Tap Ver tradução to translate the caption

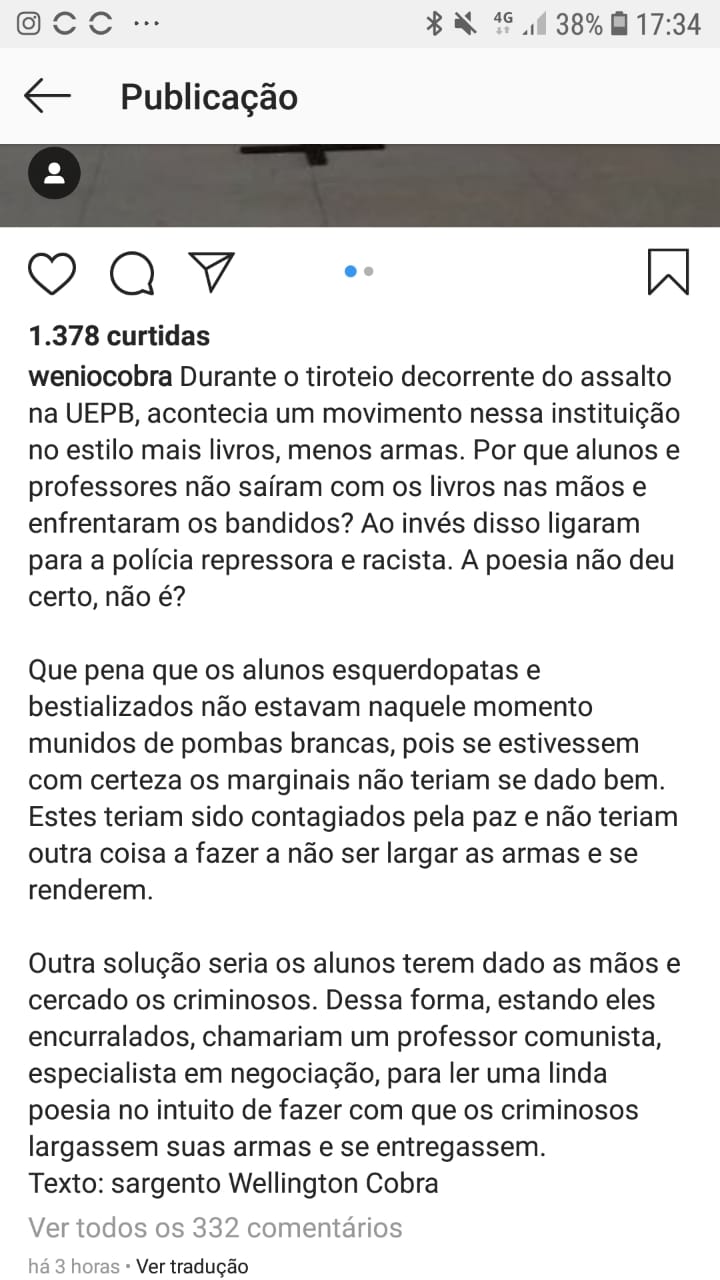pos(192,1266)
